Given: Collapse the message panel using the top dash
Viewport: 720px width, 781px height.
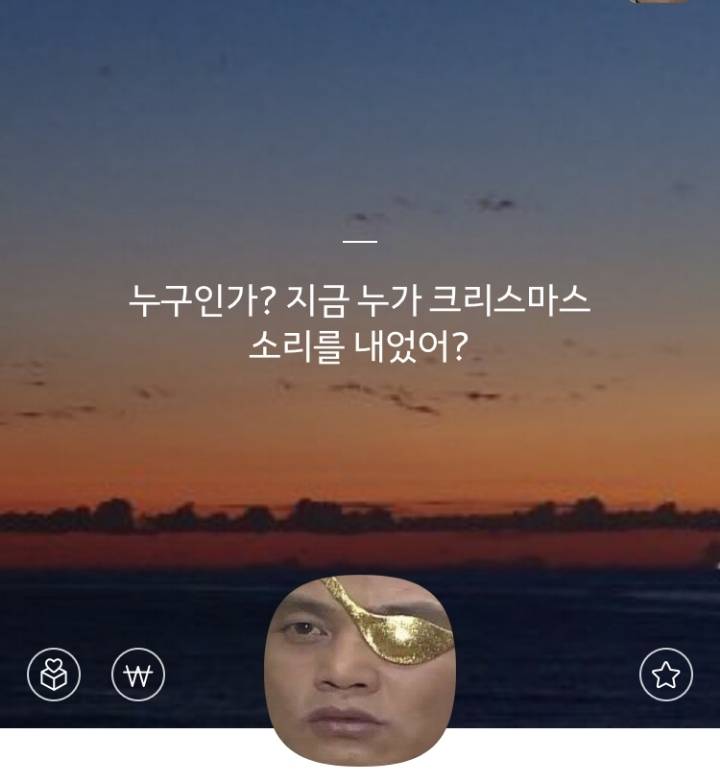Looking at the screenshot, I should [360, 241].
